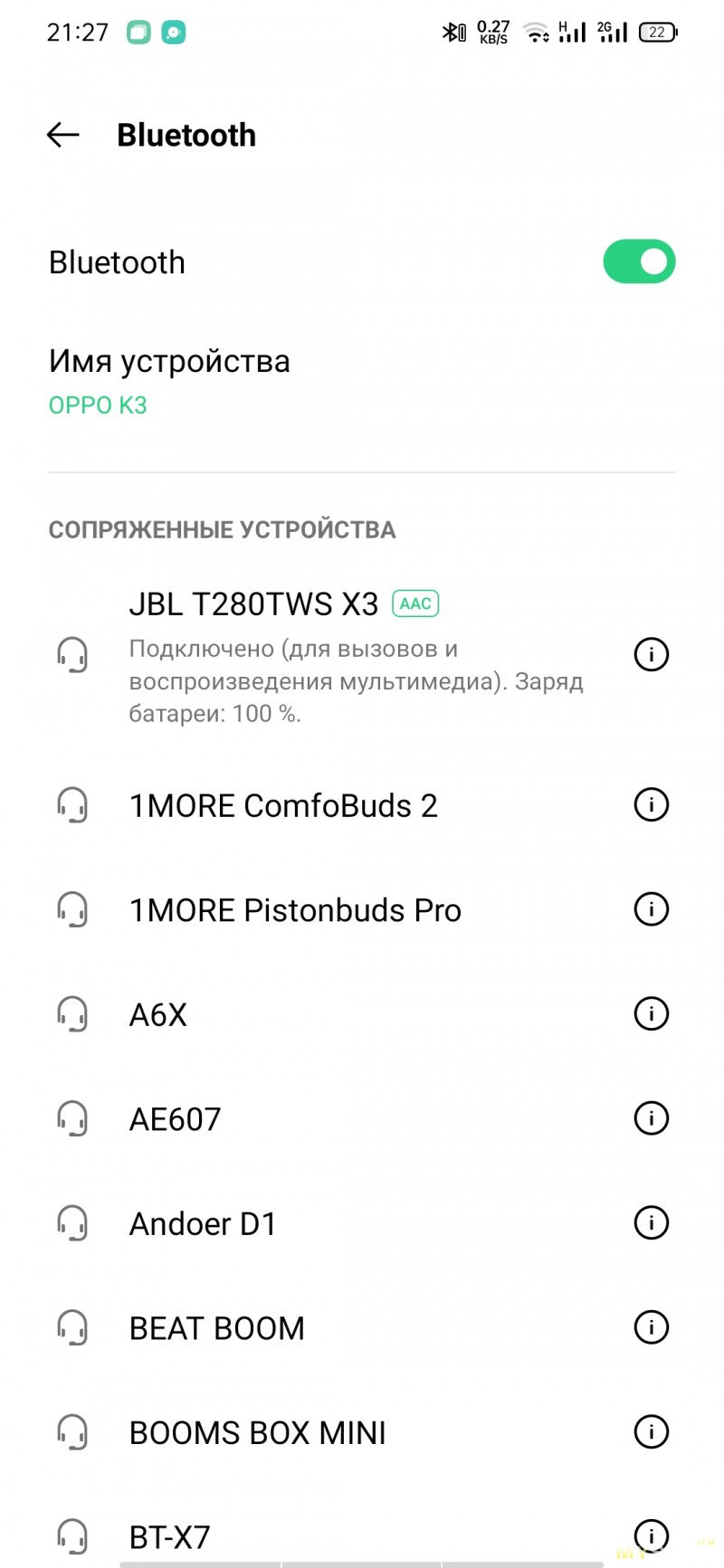Viewport: 724px width, 1568px height.
Task: Open info for JBL T280TWS X3
Action: click(x=651, y=654)
